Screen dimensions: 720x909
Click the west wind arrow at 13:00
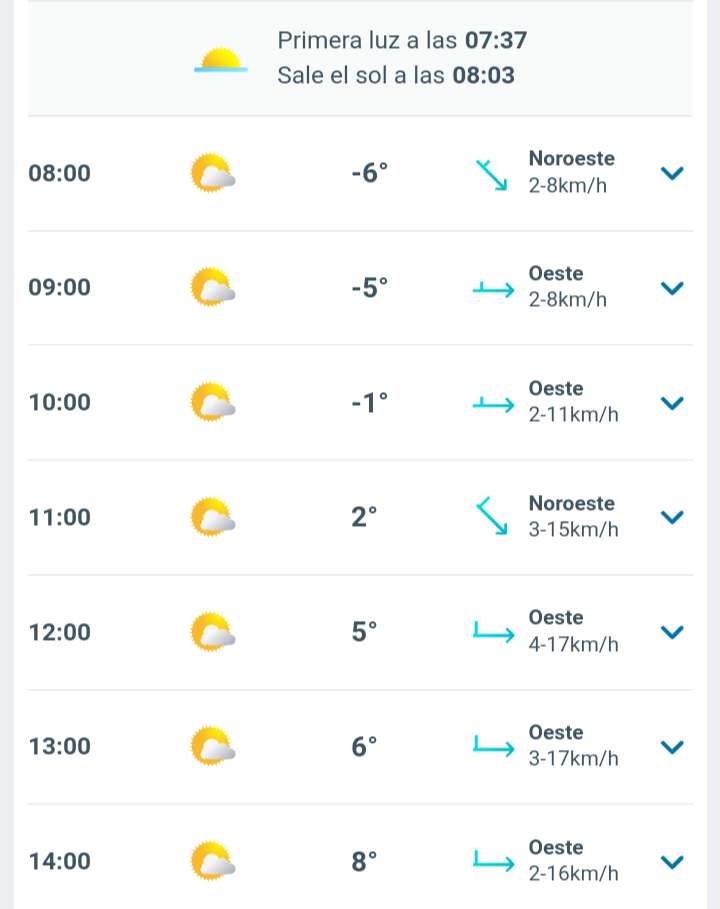(x=494, y=746)
